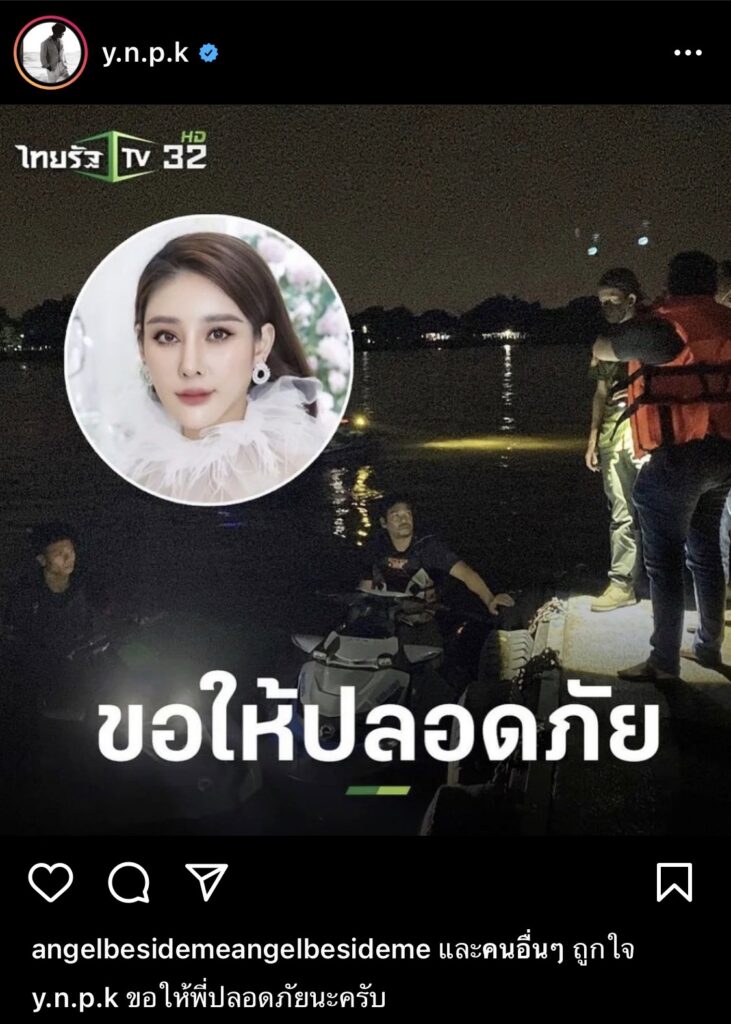
Task: Save this post with the bookmark
Action: tap(674, 882)
